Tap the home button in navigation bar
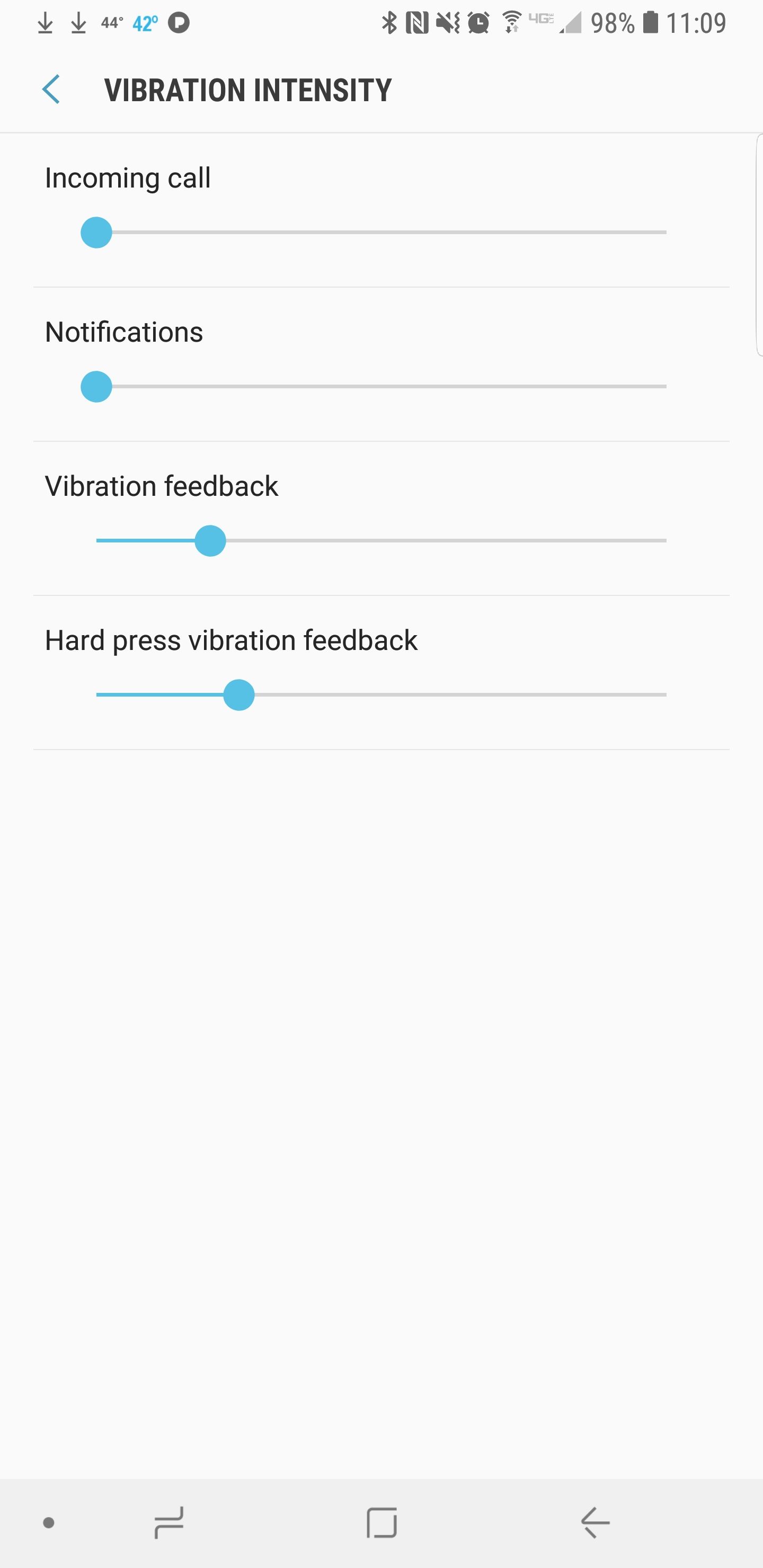763x1568 pixels. (382, 1522)
